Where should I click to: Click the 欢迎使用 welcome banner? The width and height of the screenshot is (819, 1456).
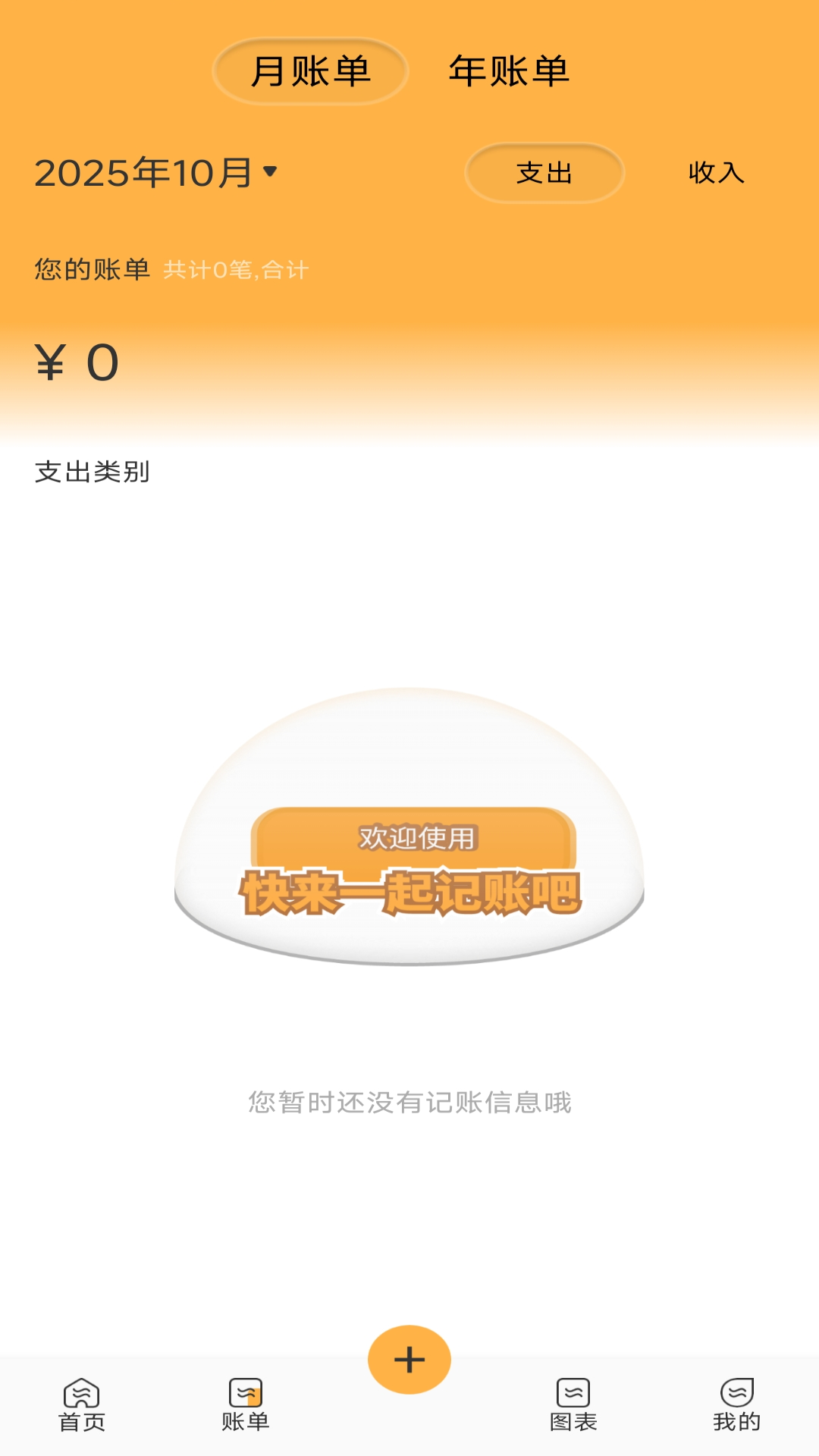coord(416,839)
